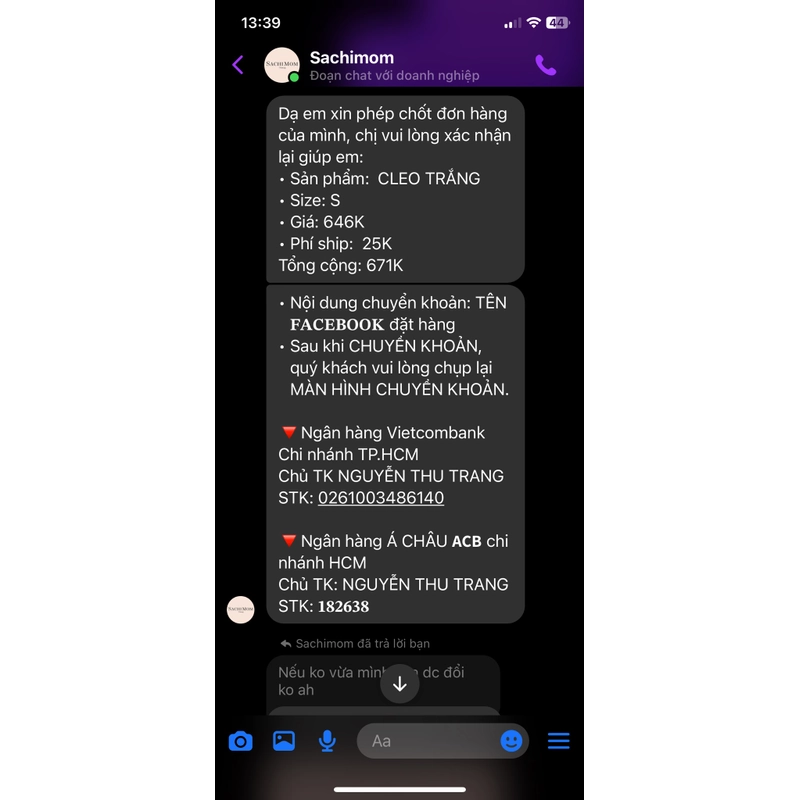Screen dimensions: 800x800
Task: Record a voice message with the microphone
Action: click(x=327, y=741)
